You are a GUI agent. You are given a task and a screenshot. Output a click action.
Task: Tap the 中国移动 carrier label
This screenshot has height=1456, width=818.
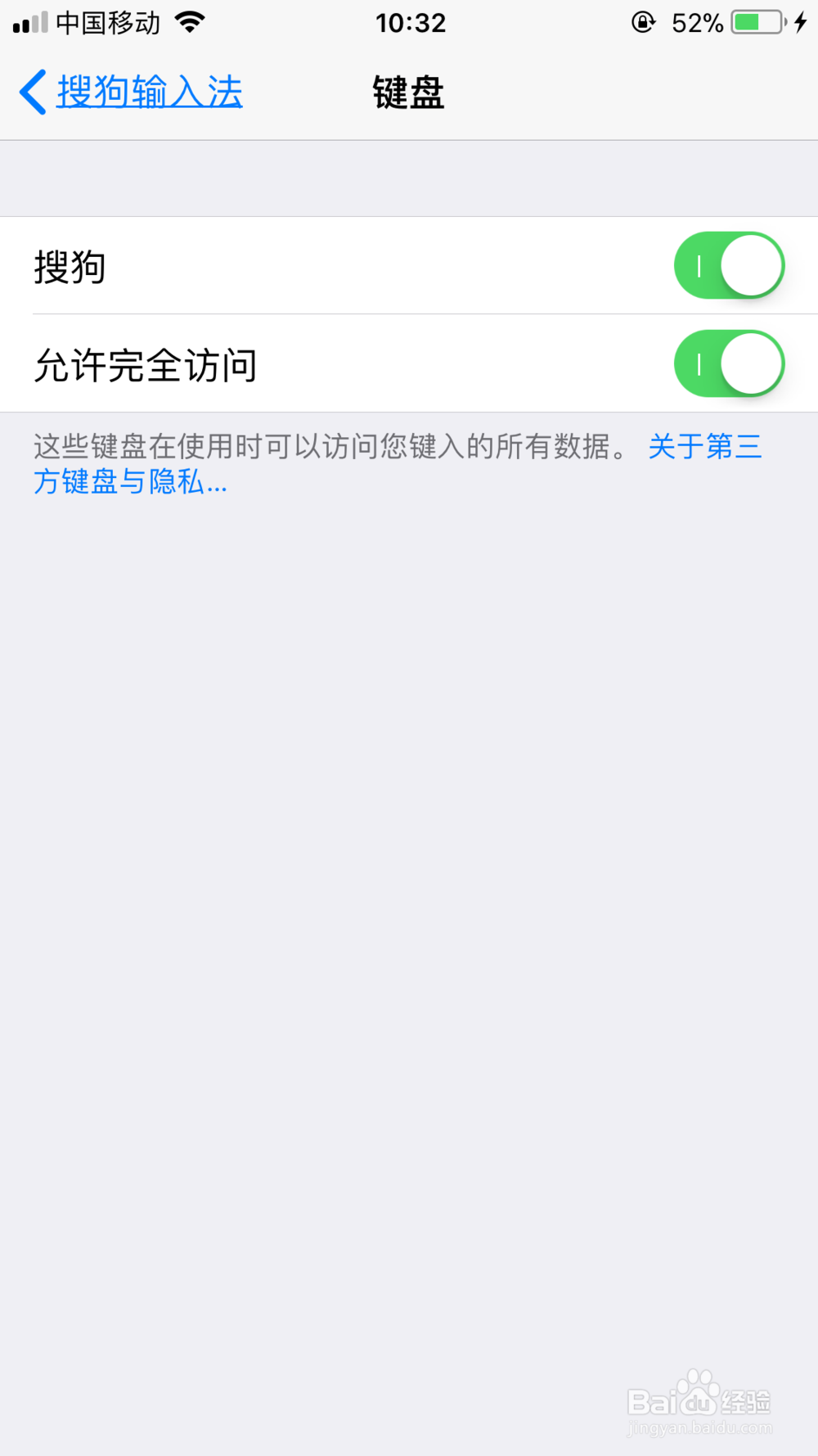coord(109,21)
